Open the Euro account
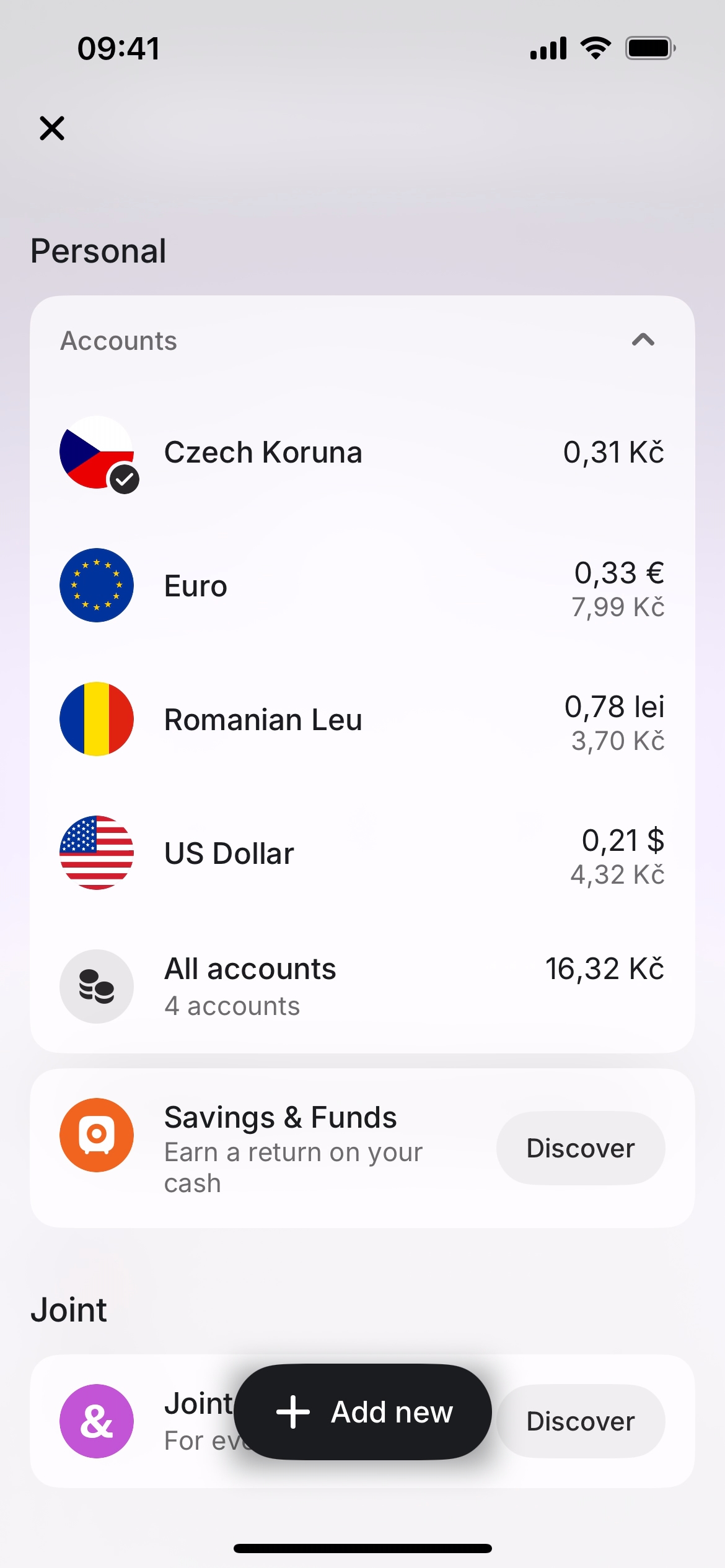The image size is (725, 1568). click(362, 586)
